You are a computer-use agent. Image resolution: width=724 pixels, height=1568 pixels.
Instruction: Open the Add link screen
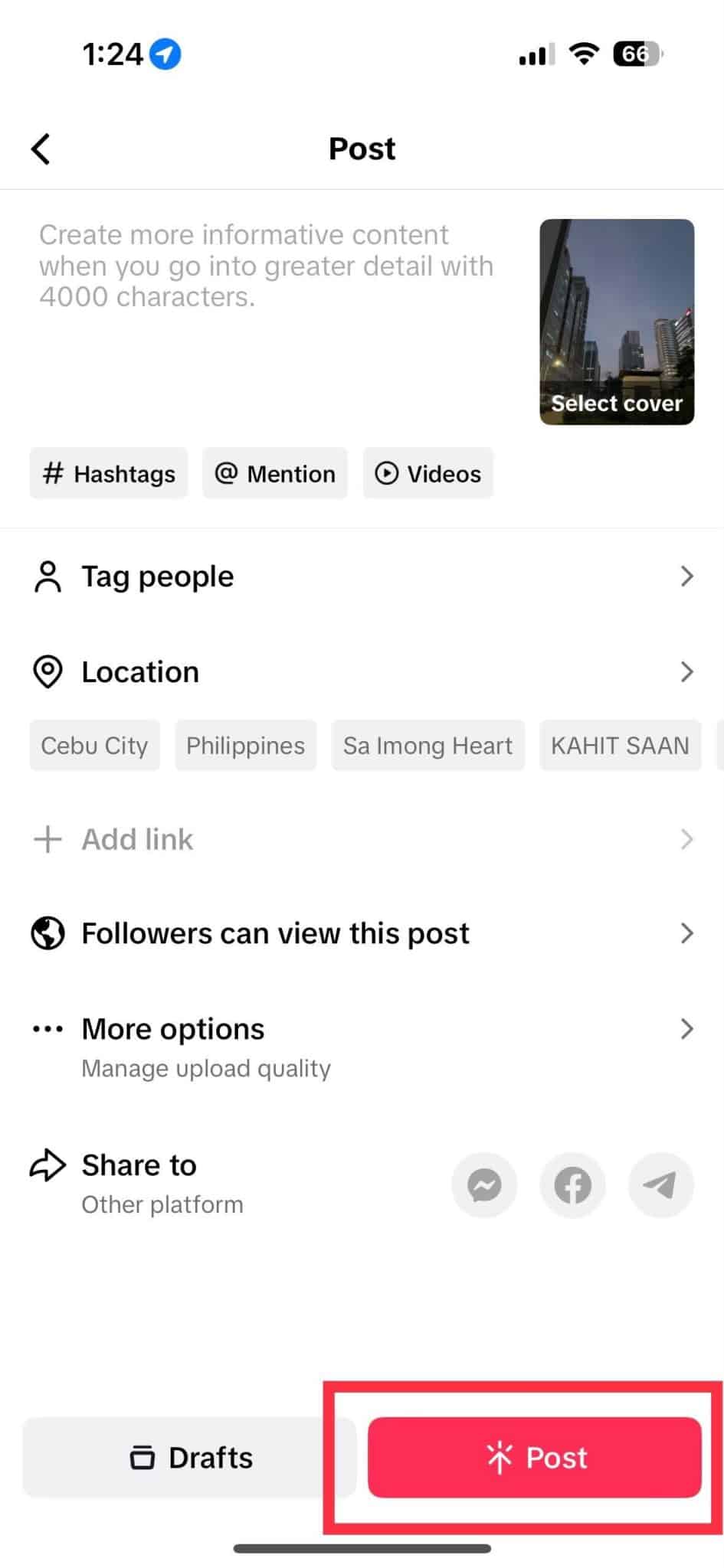click(137, 838)
